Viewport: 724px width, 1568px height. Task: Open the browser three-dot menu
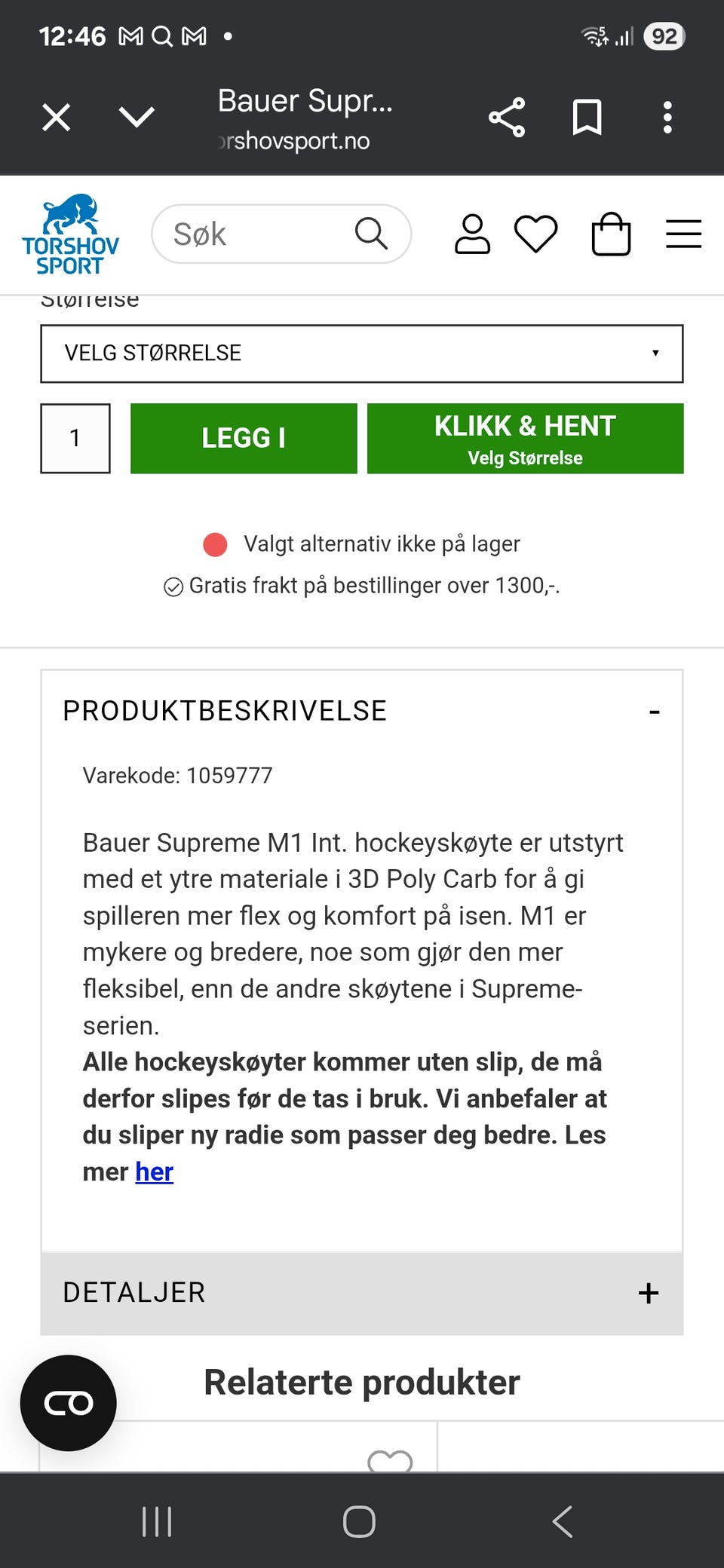pos(667,116)
